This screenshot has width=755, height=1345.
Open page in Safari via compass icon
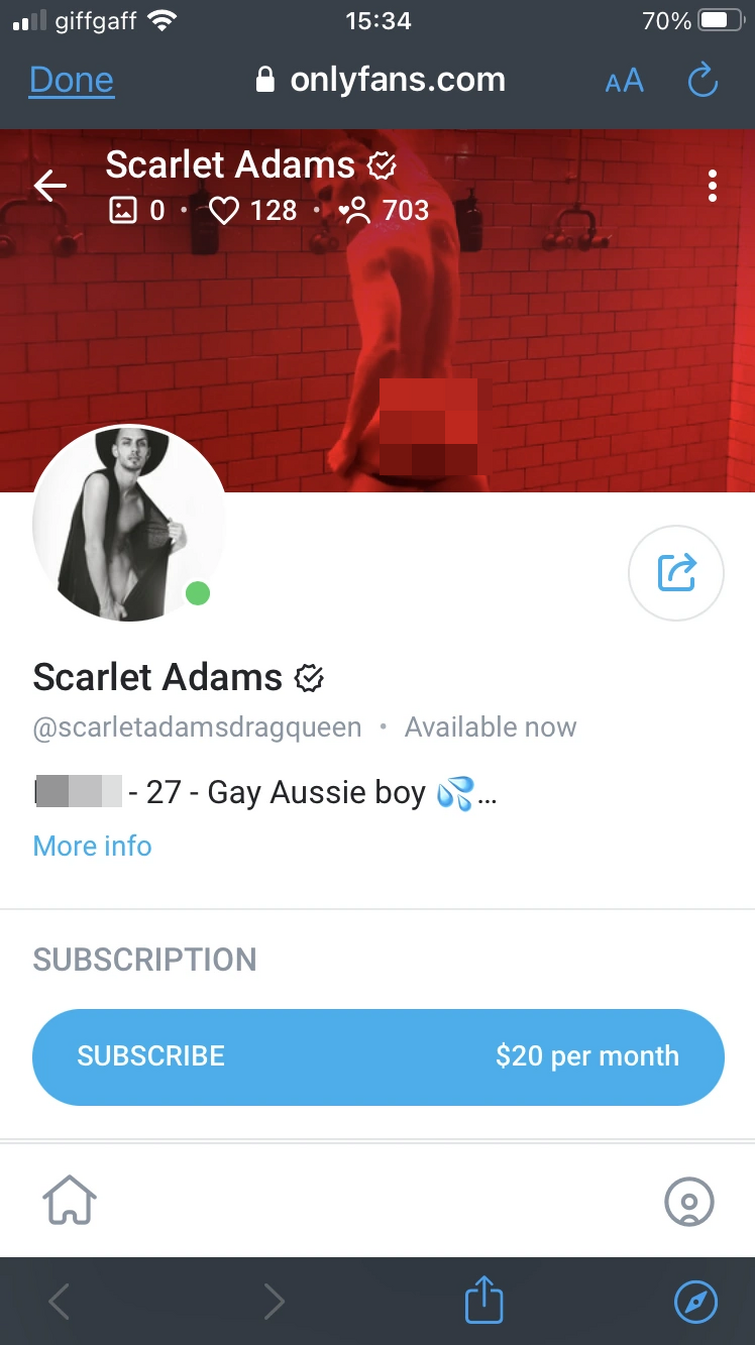point(696,1302)
